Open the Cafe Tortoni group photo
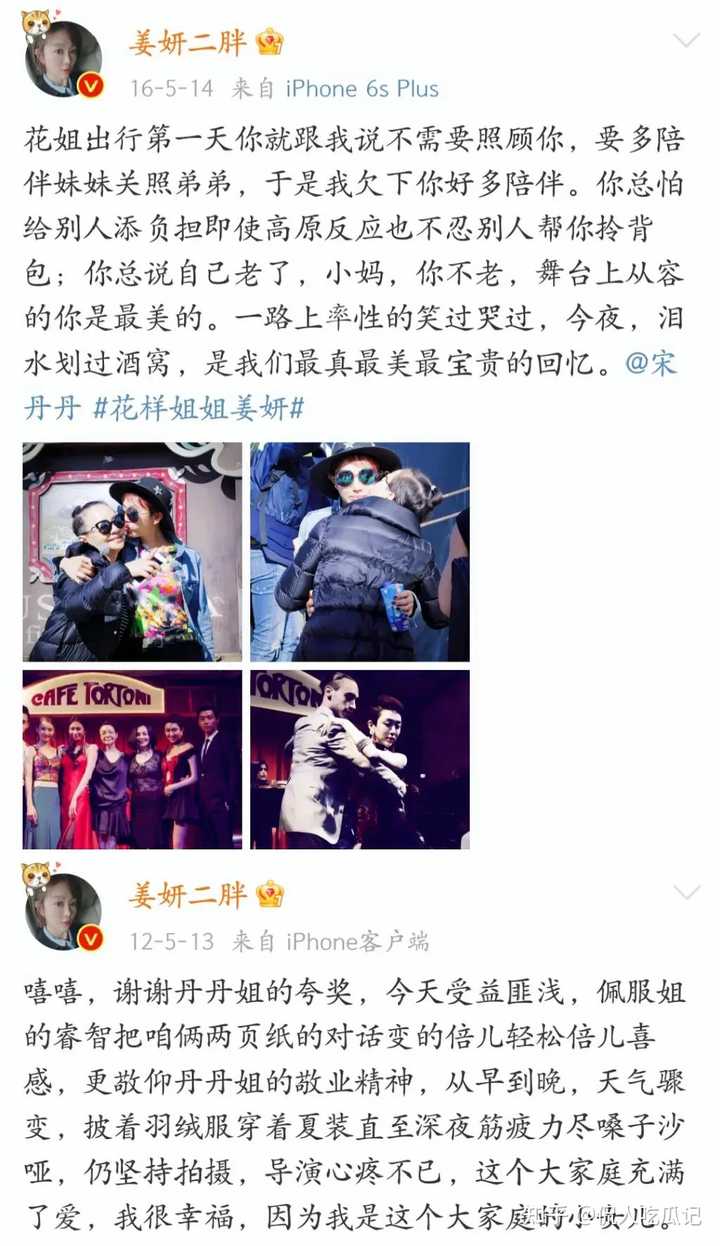 [x=132, y=760]
